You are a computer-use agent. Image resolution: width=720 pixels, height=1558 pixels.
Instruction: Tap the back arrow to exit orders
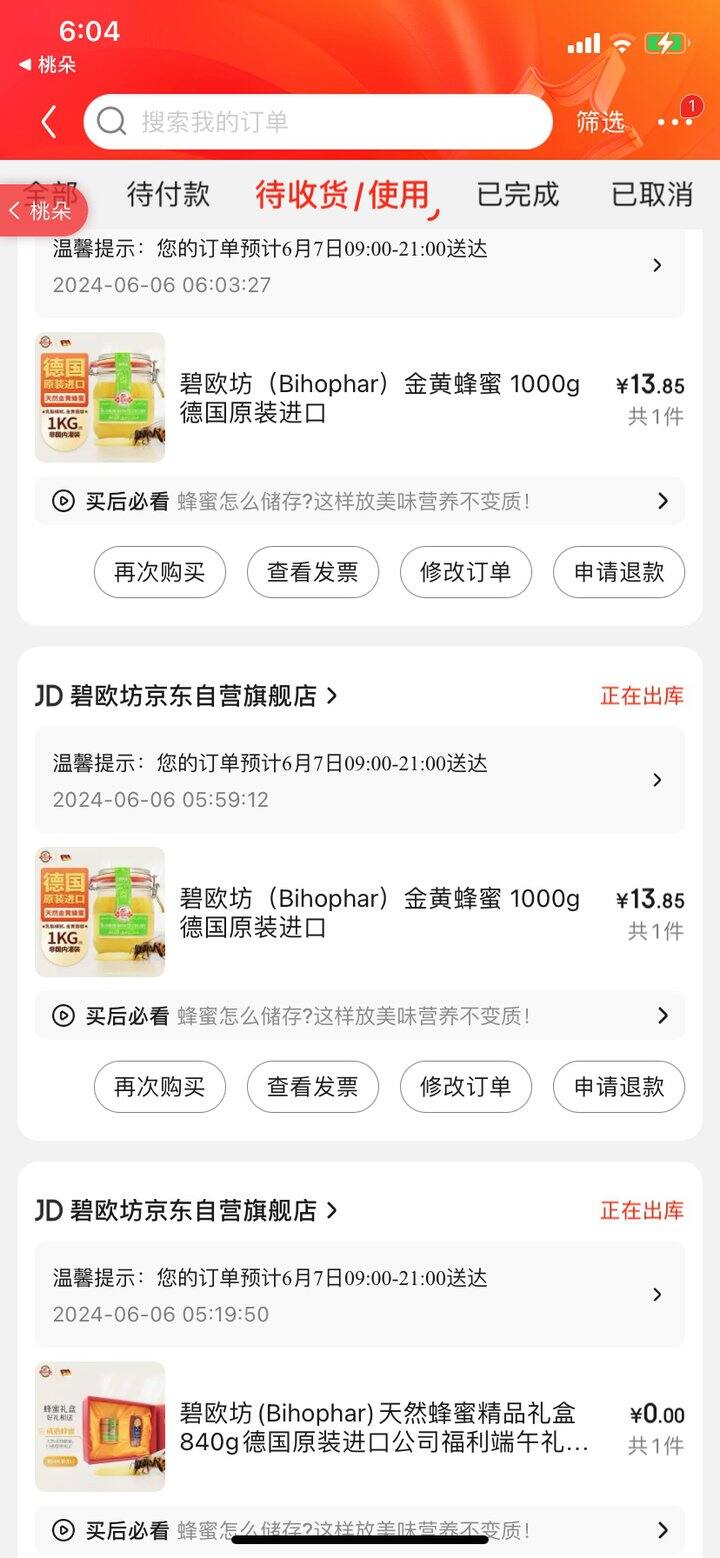click(x=50, y=120)
